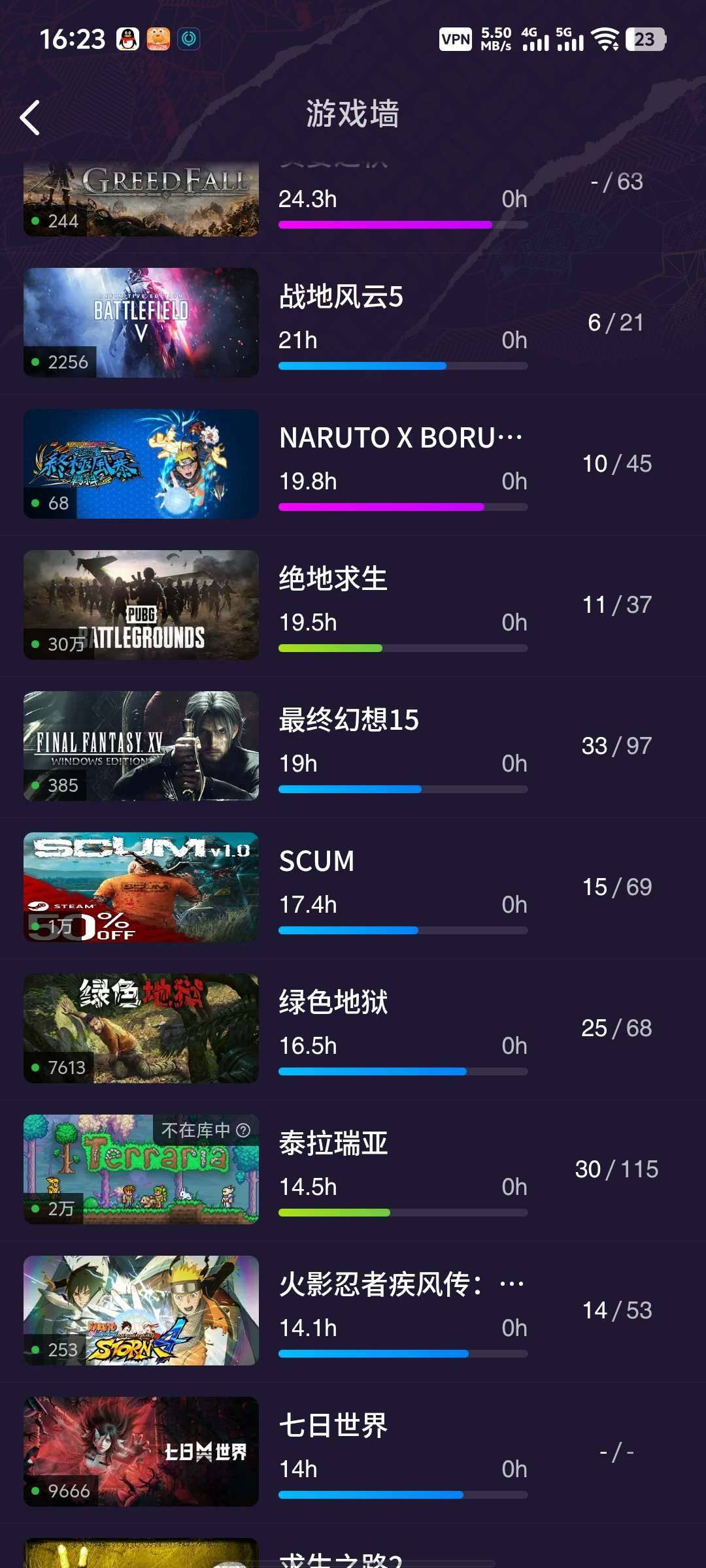The height and width of the screenshot is (1568, 706).
Task: Tap the VPN status icon
Action: 456,39
